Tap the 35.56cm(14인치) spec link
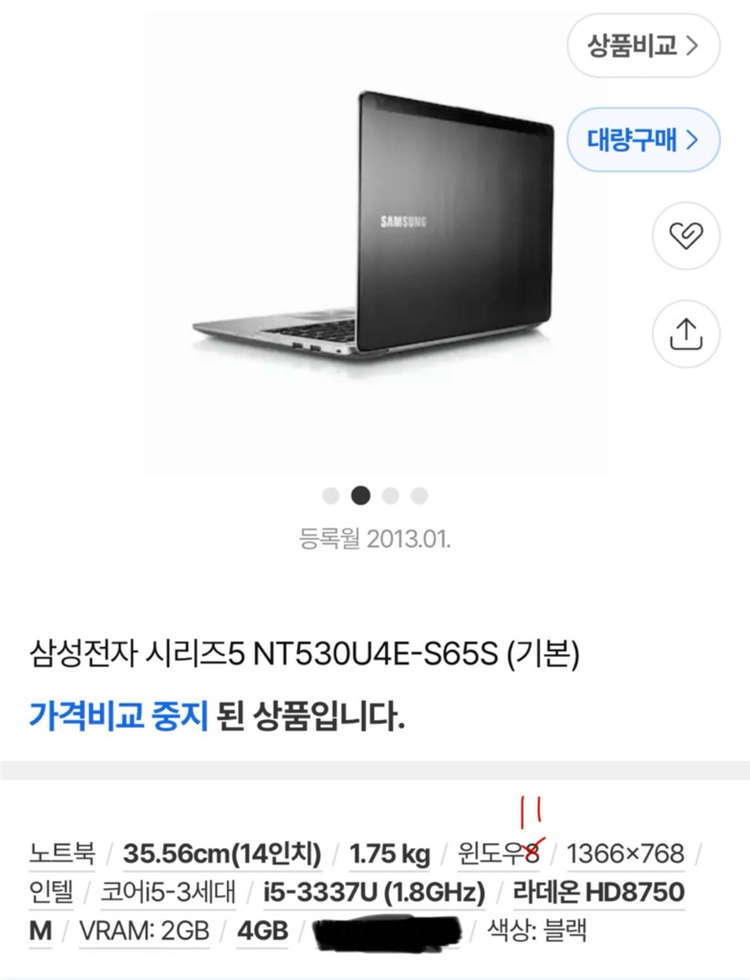Image resolution: width=750 pixels, height=980 pixels. tap(222, 853)
